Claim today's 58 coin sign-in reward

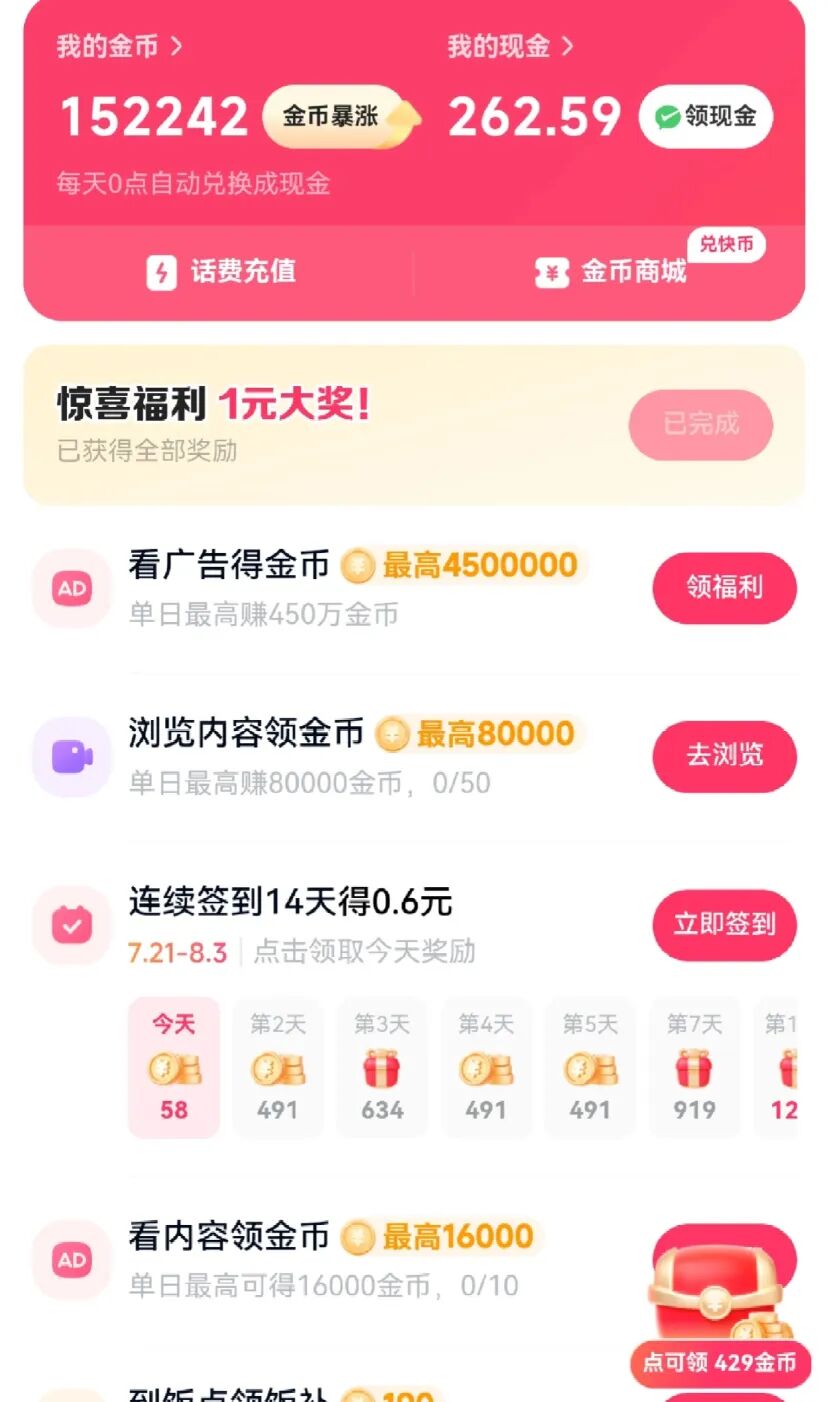point(174,1067)
